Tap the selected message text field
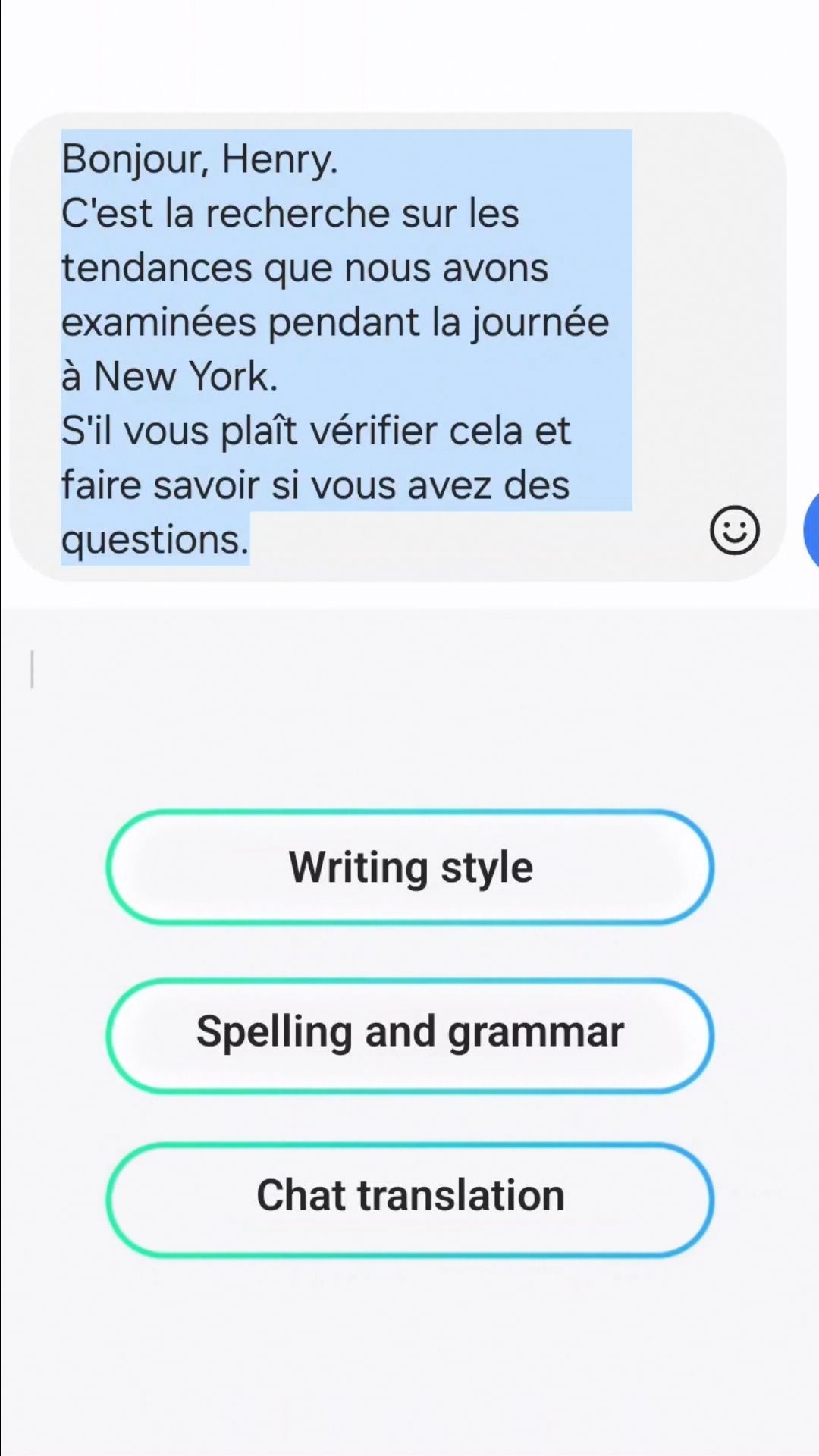819x1456 pixels. [x=345, y=347]
